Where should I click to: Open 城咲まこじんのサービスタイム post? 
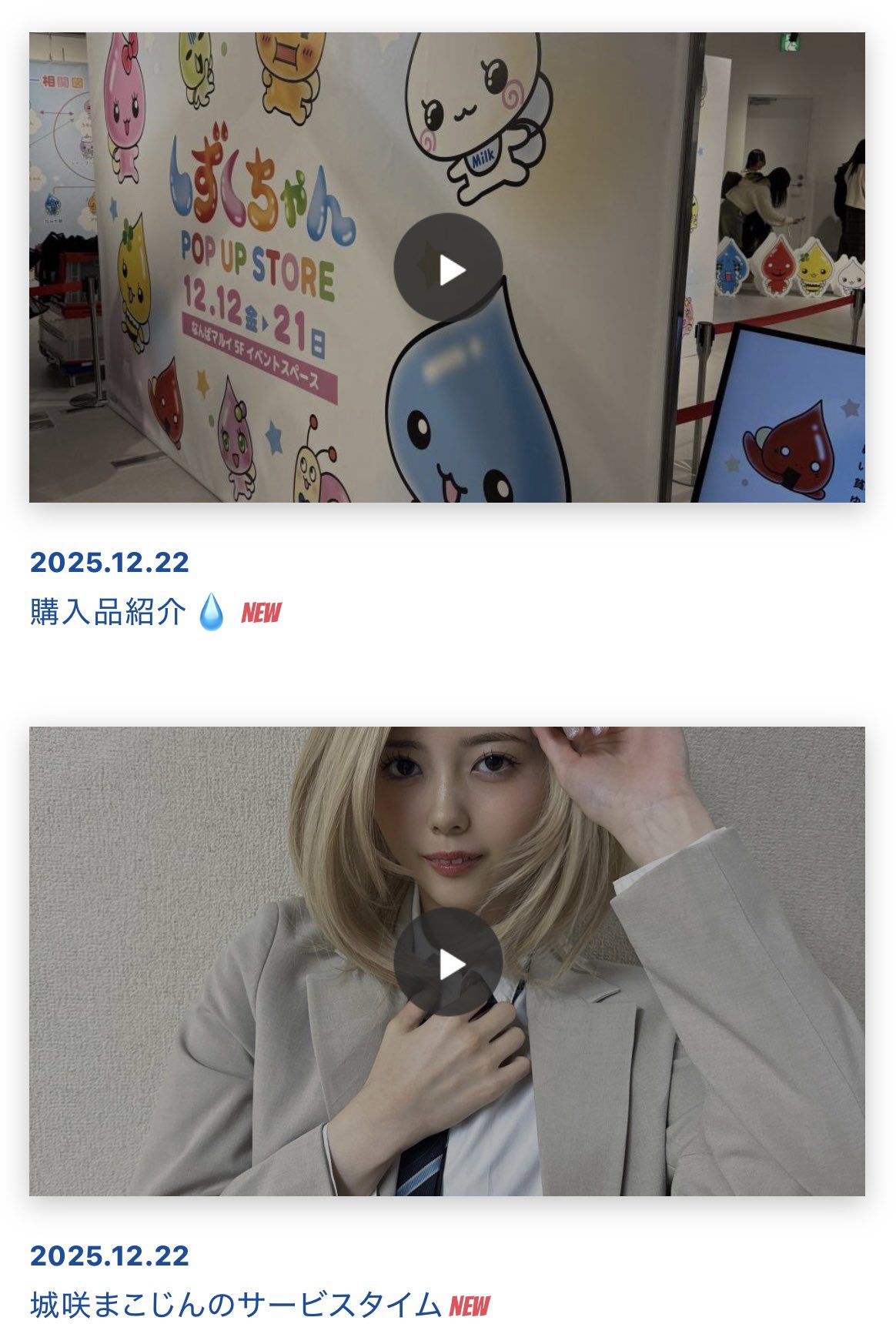pos(235,1305)
